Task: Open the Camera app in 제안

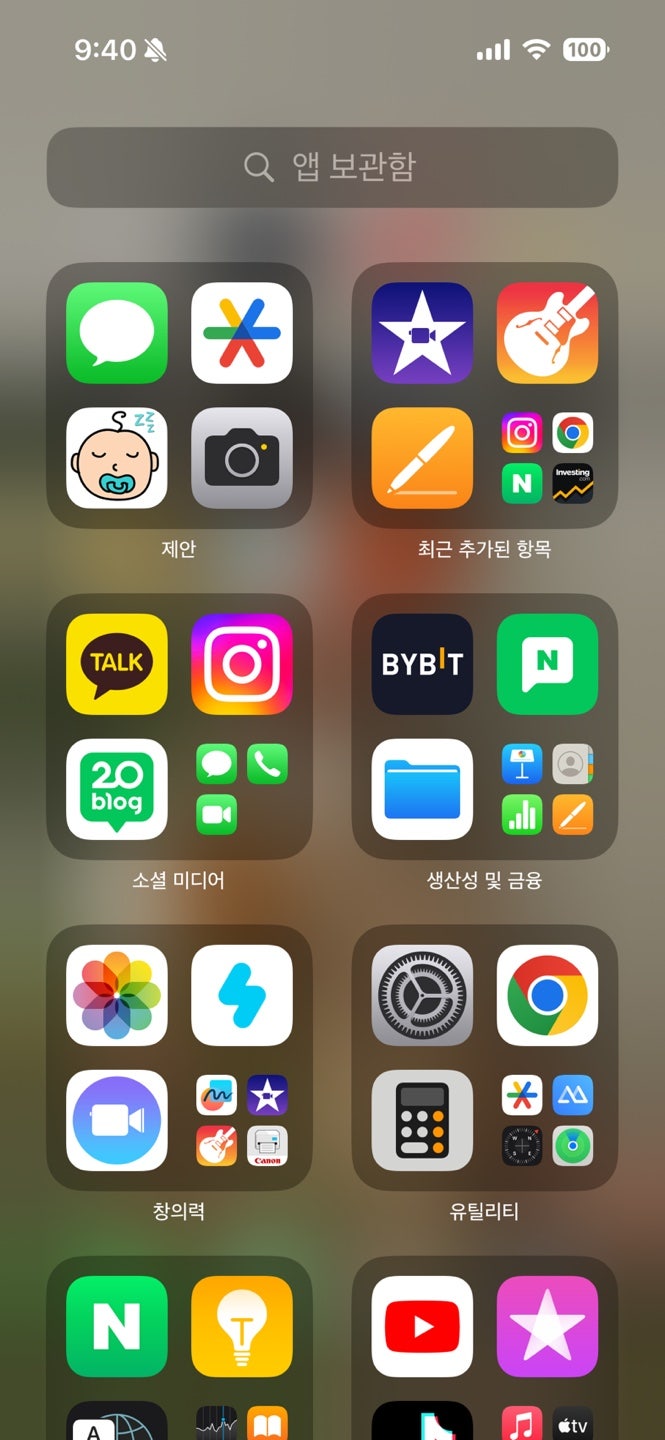Action: click(x=242, y=458)
